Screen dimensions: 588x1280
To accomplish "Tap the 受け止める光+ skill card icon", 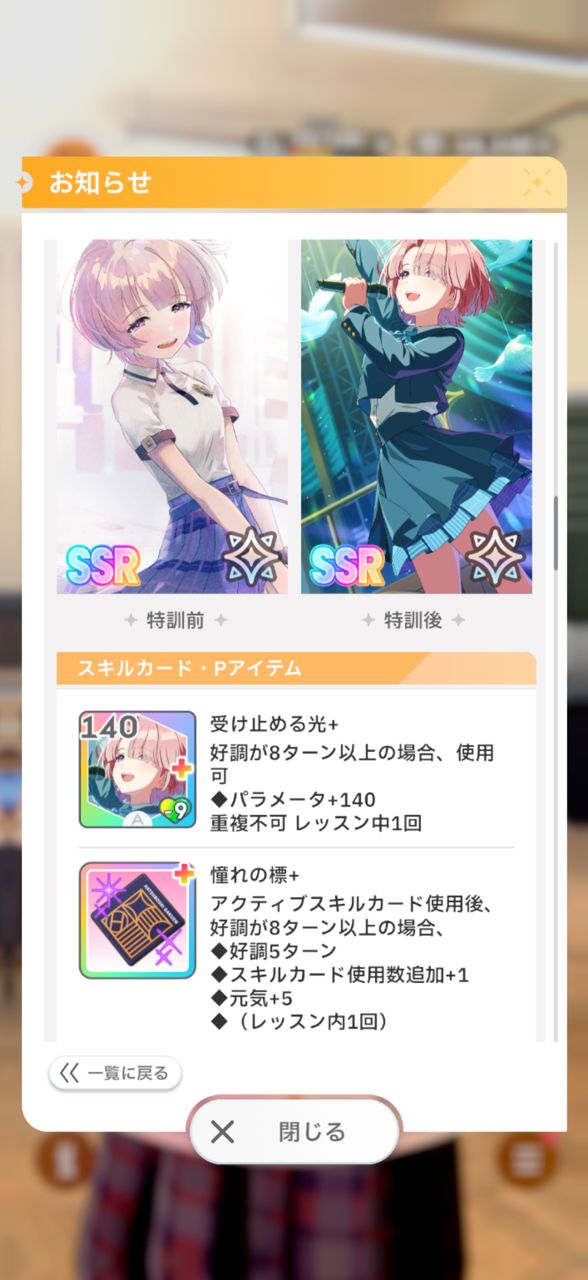I will click(x=138, y=770).
